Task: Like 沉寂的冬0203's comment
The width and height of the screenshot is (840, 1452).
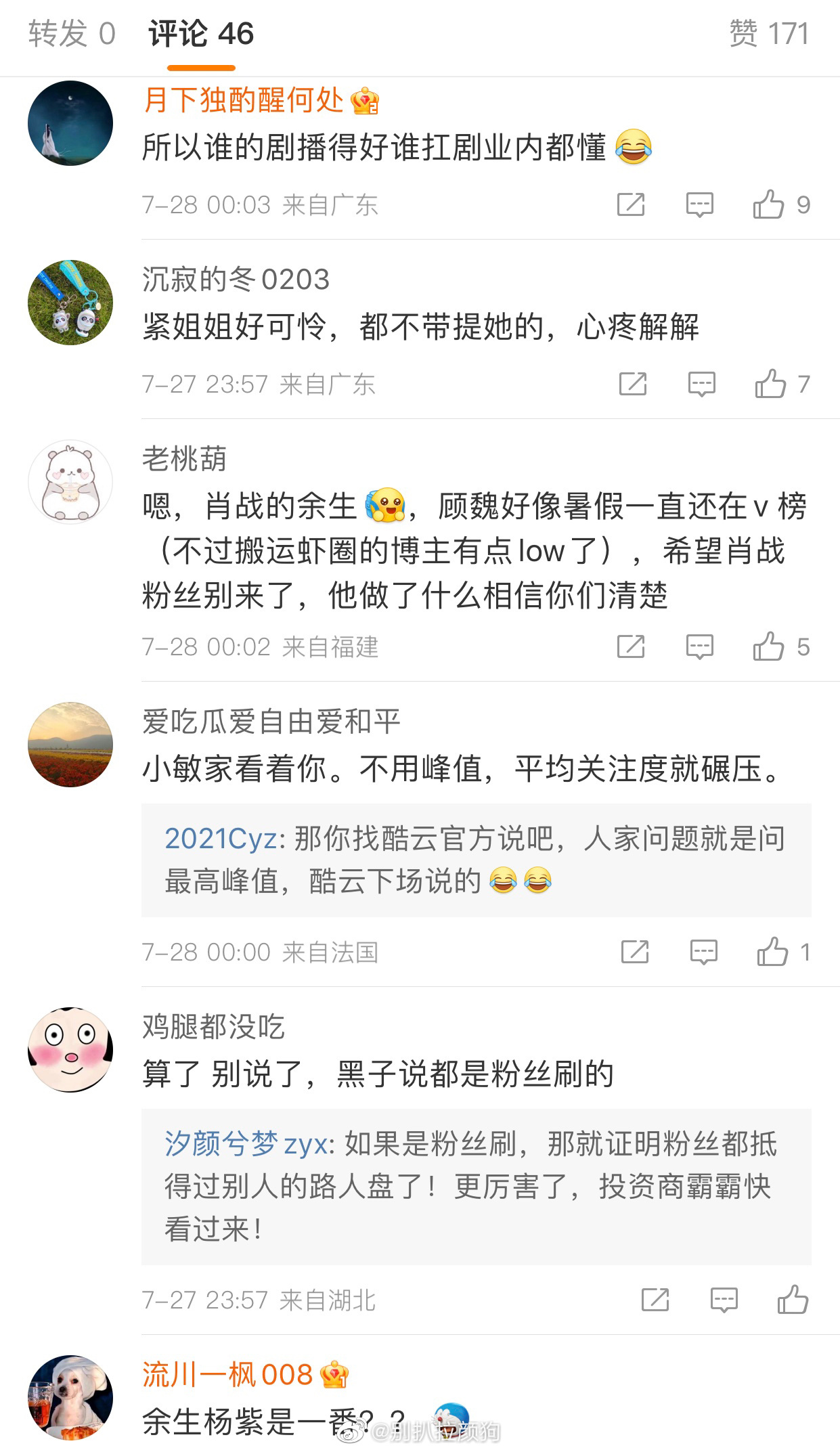Action: 770,384
